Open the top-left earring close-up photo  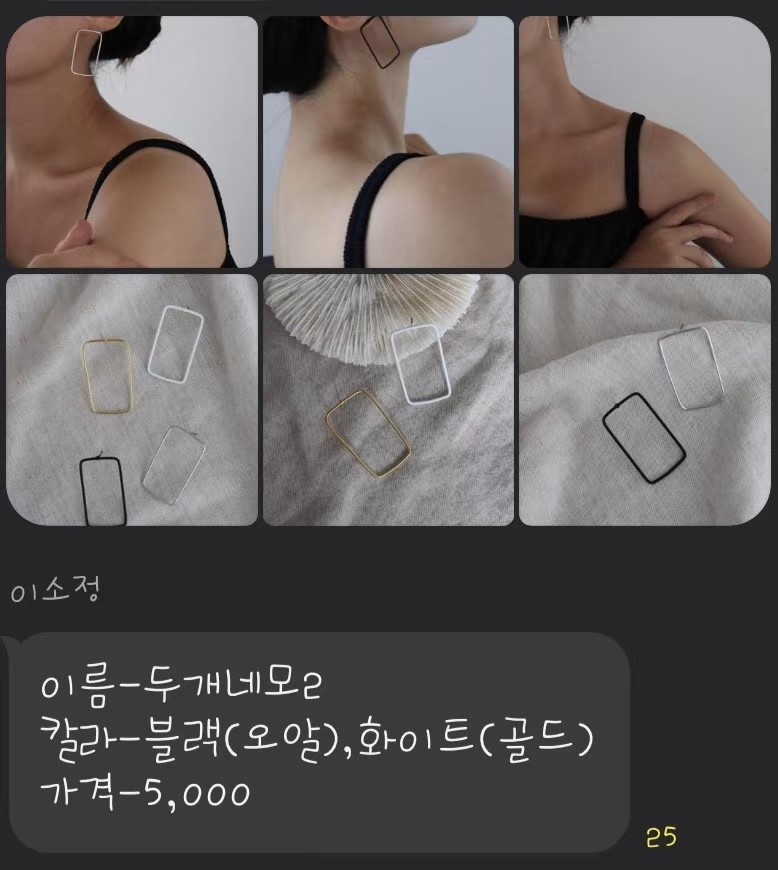[130, 135]
